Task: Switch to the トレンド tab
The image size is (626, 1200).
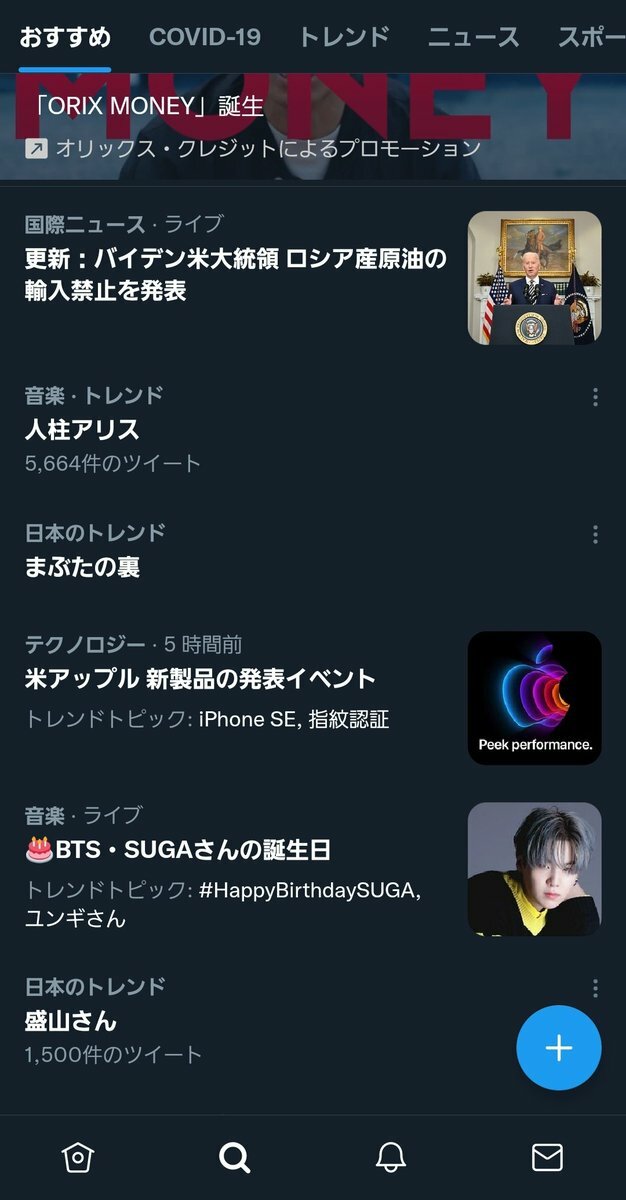Action: (344, 37)
